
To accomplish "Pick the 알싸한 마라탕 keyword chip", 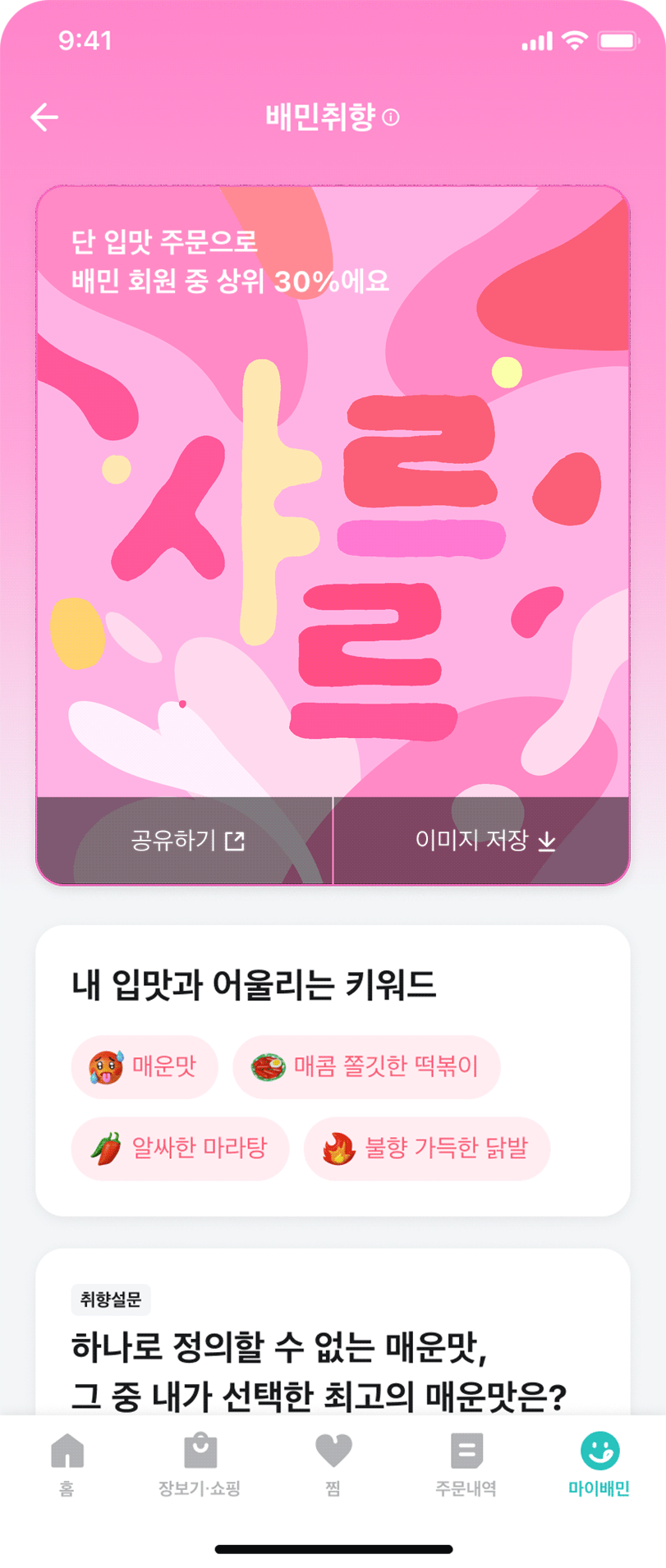I will (180, 1148).
